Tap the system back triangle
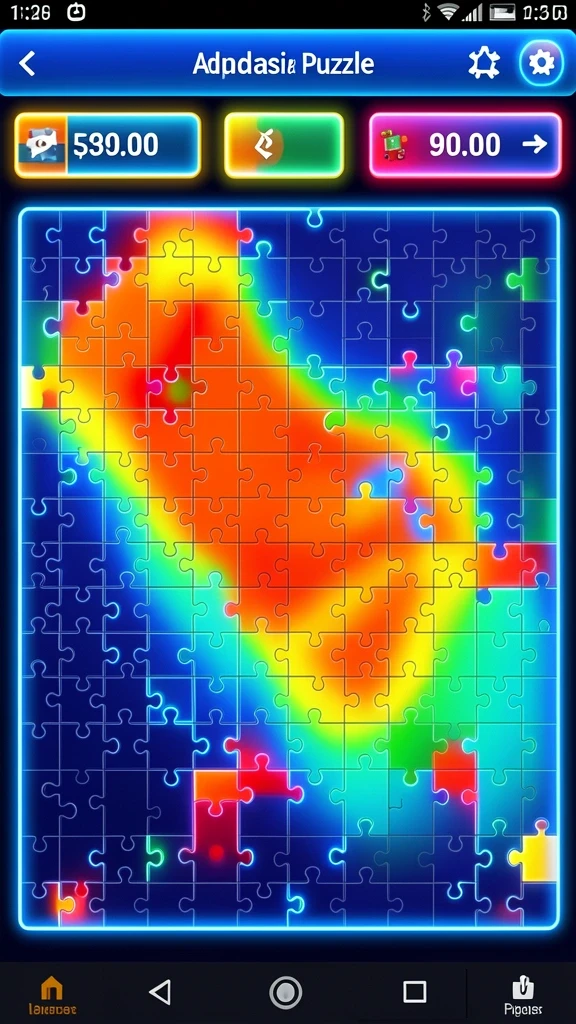 (x=160, y=992)
